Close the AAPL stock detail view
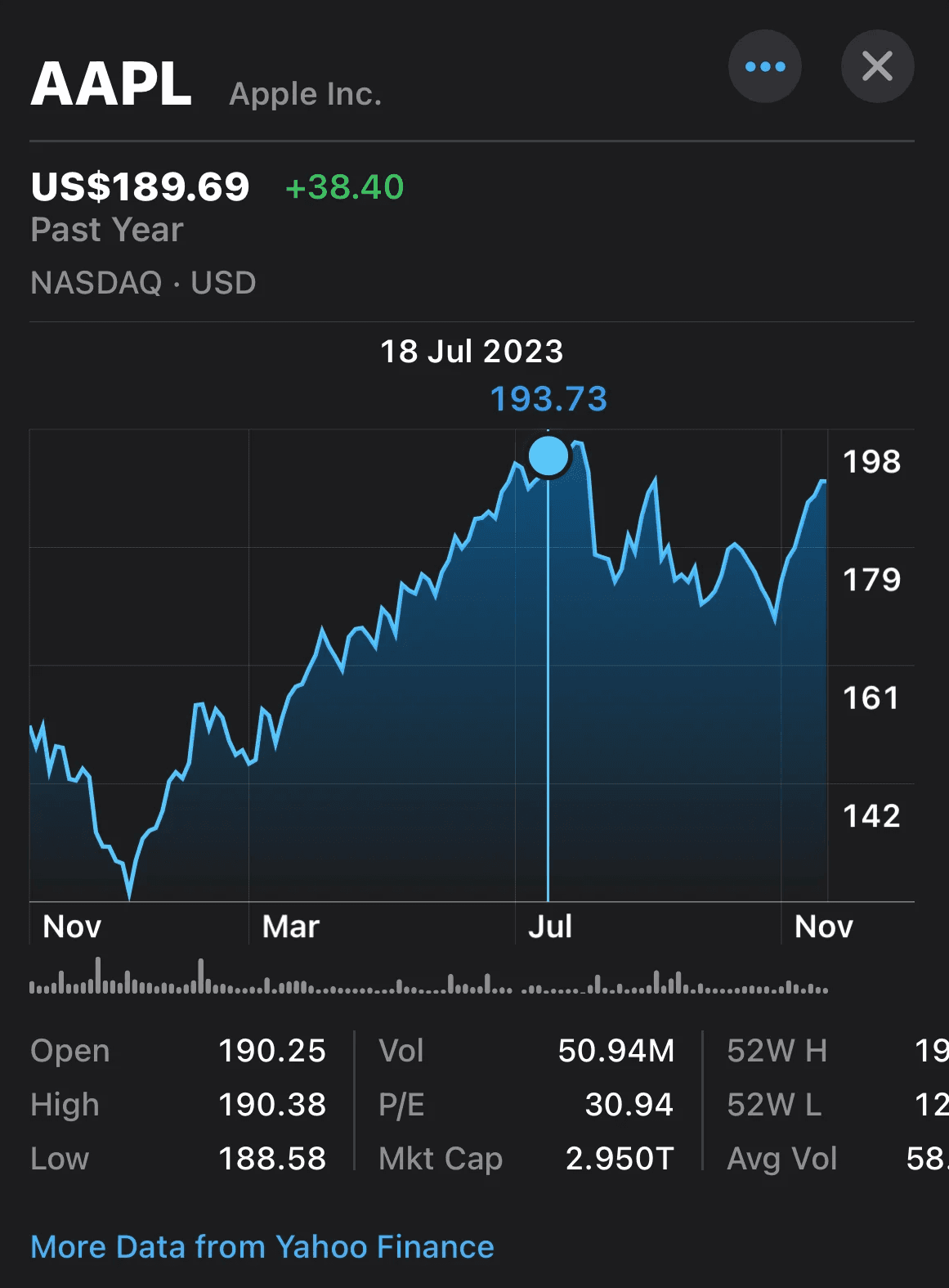949x1288 pixels. (x=877, y=67)
